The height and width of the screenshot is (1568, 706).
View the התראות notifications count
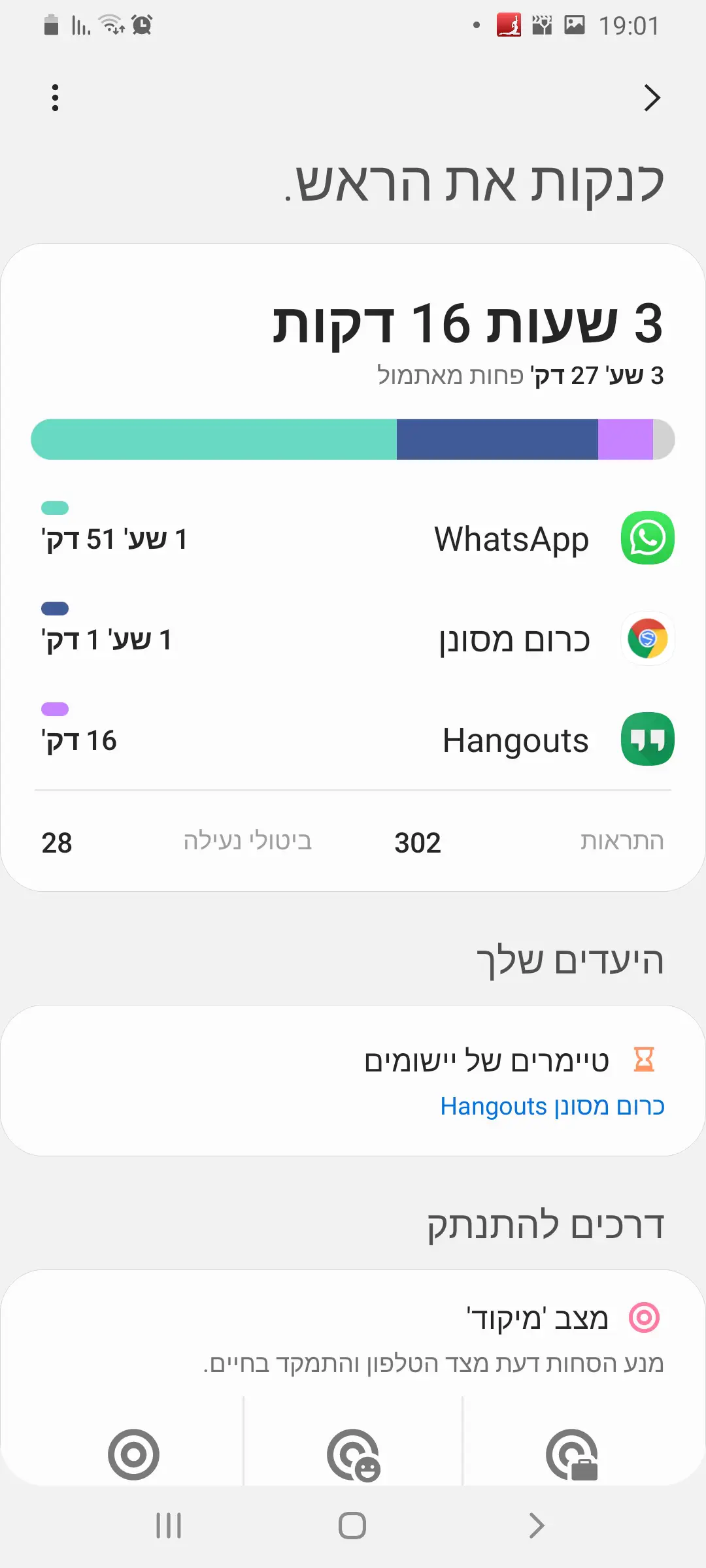[x=529, y=841]
